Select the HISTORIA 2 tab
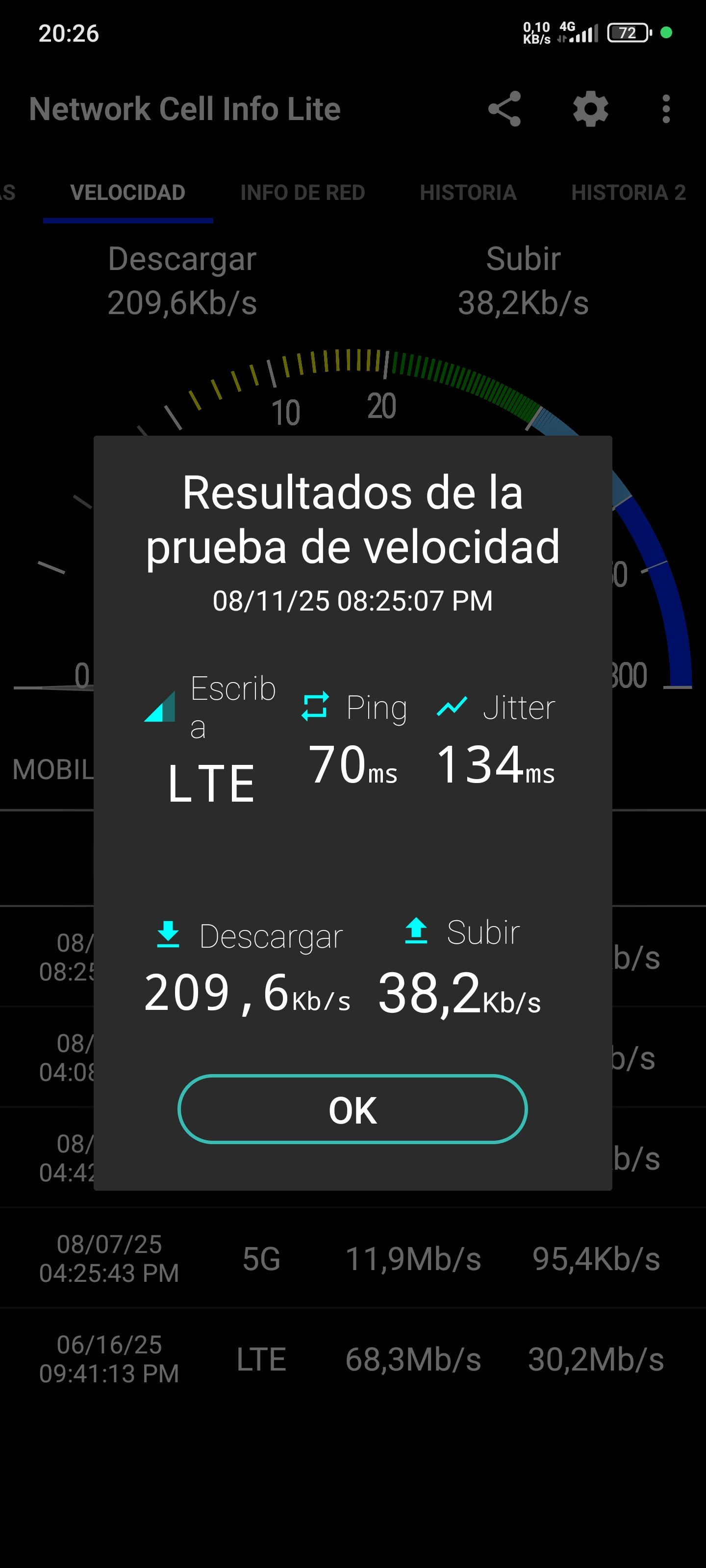Screen dimensions: 706x1568 pyautogui.click(x=628, y=193)
